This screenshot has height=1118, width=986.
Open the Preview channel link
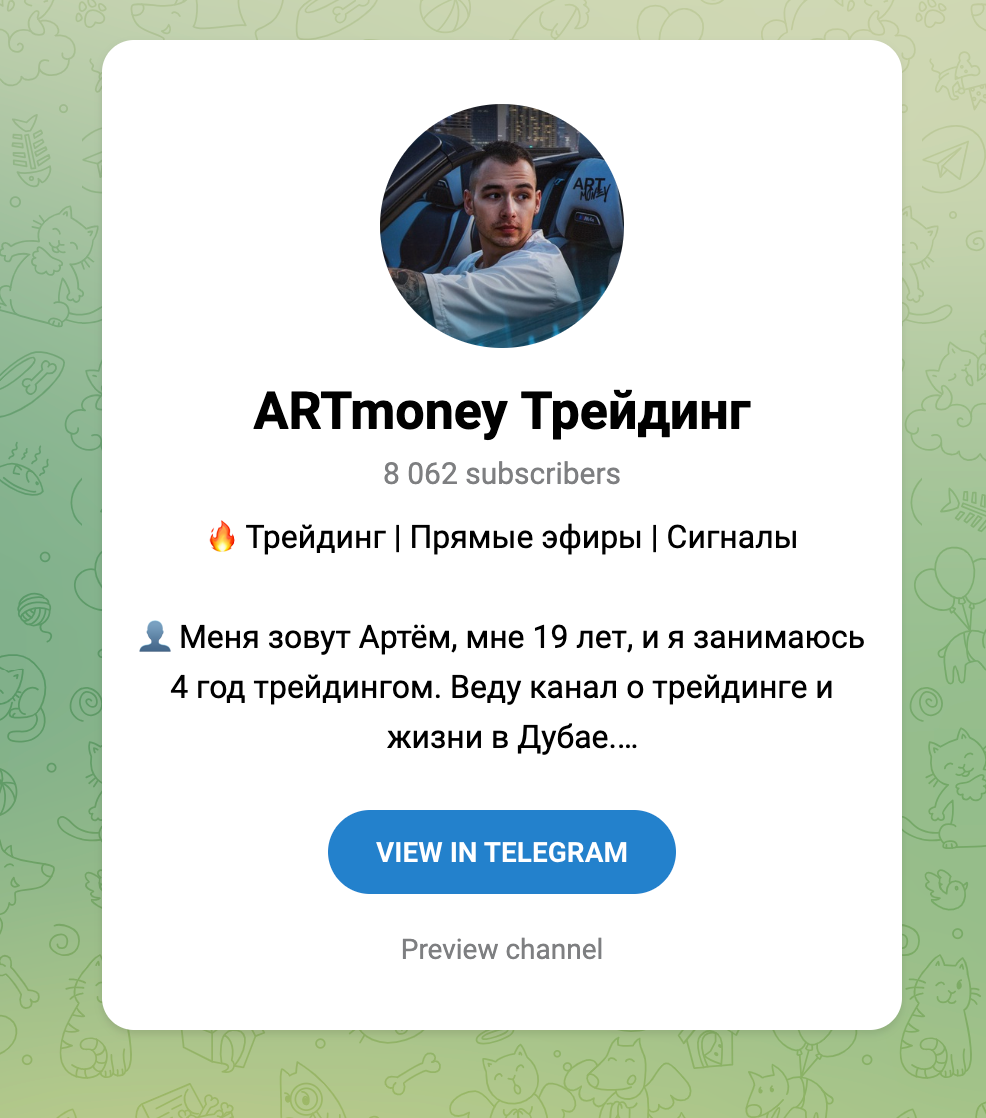tap(501, 948)
